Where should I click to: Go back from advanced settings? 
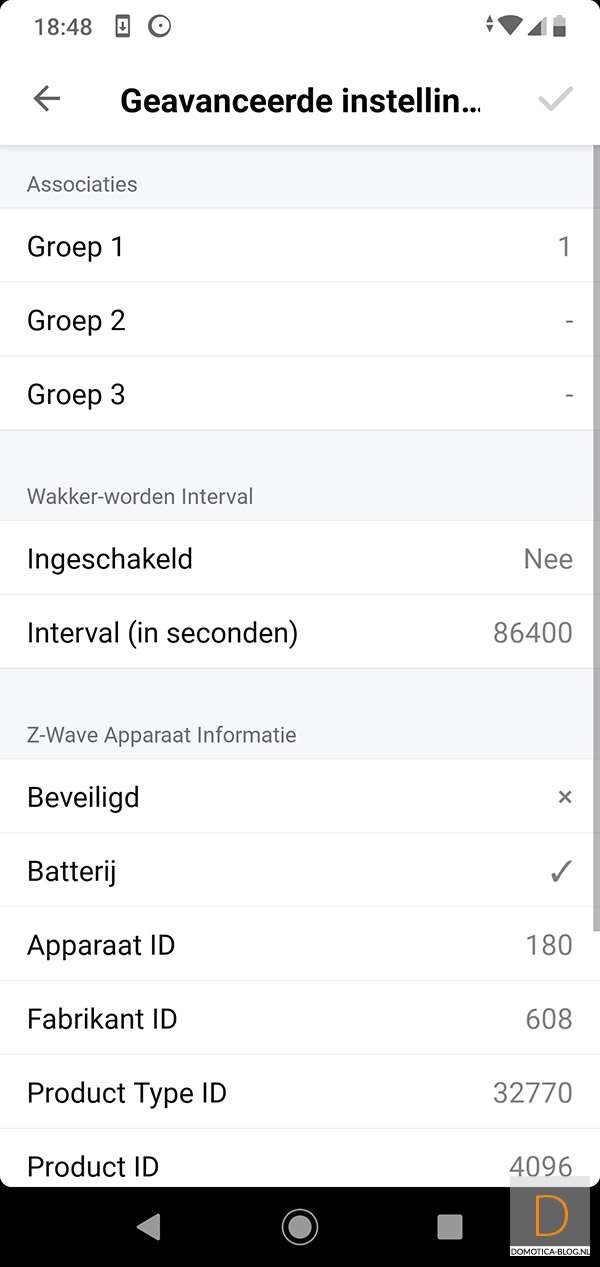47,98
